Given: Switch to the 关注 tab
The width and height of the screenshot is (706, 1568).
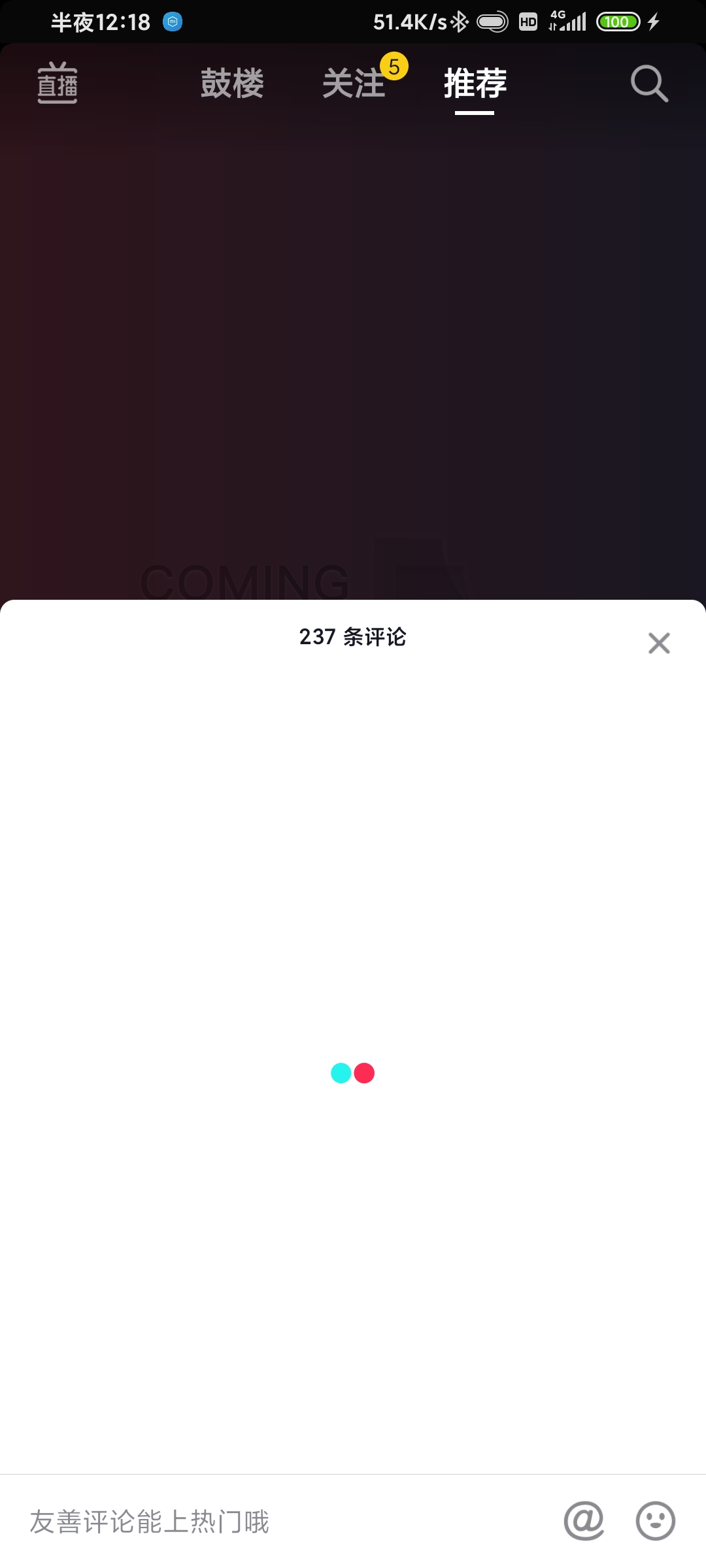Looking at the screenshot, I should tap(354, 84).
